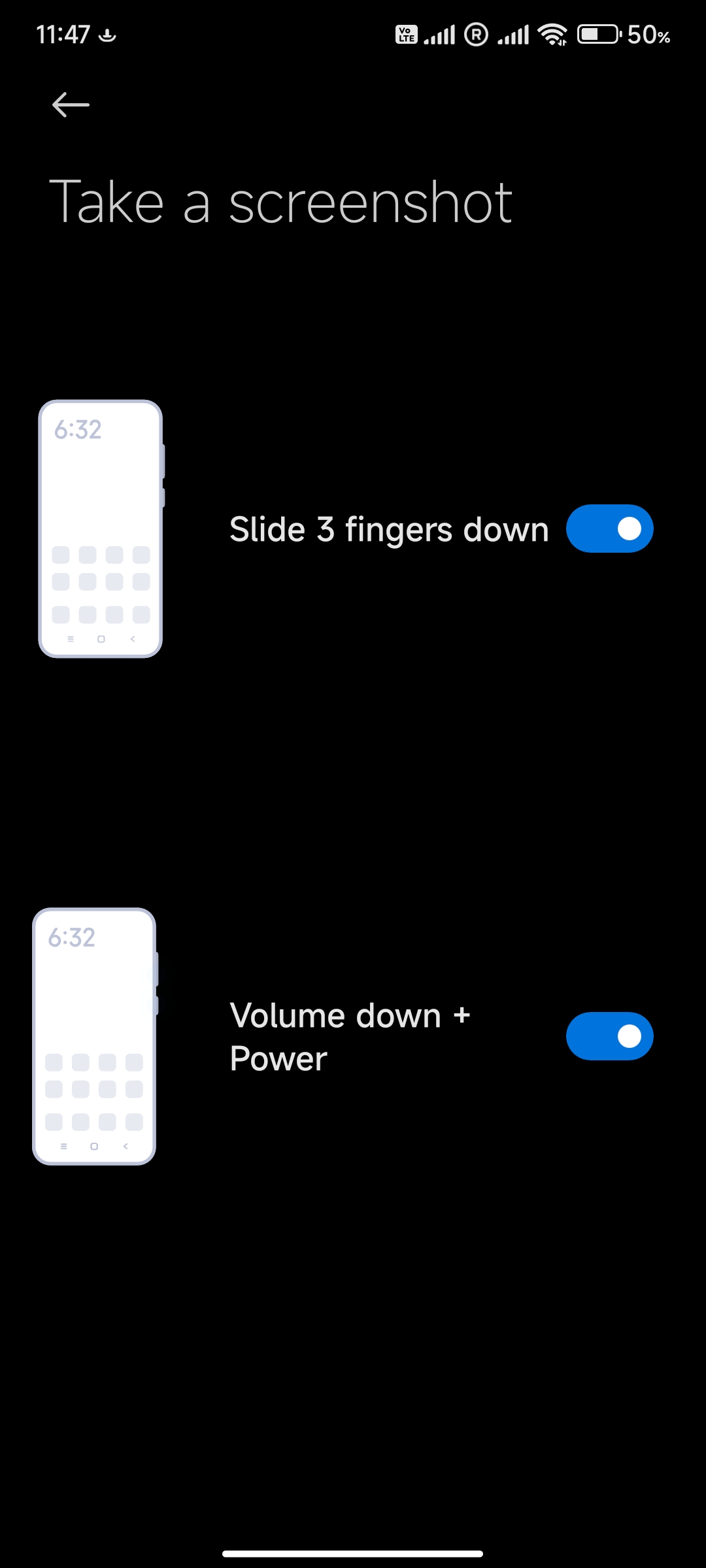Turn off the Volume down + Power switch
The height and width of the screenshot is (1568, 706).
click(x=609, y=1036)
